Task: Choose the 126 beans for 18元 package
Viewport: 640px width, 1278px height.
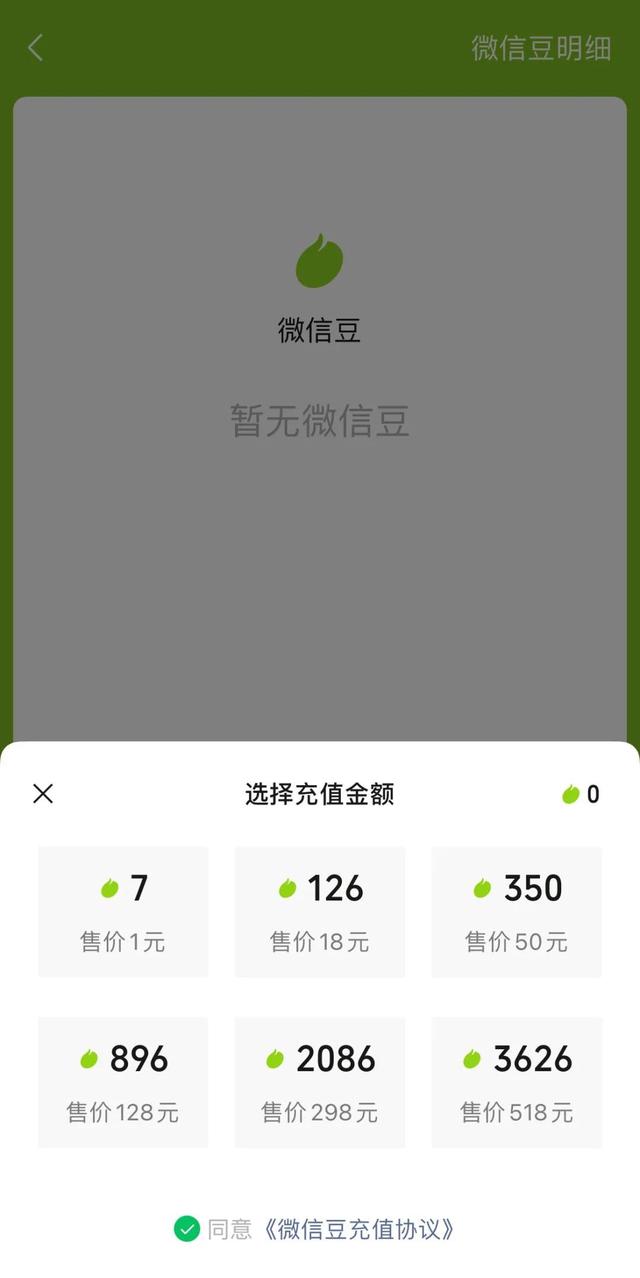Action: click(x=320, y=911)
